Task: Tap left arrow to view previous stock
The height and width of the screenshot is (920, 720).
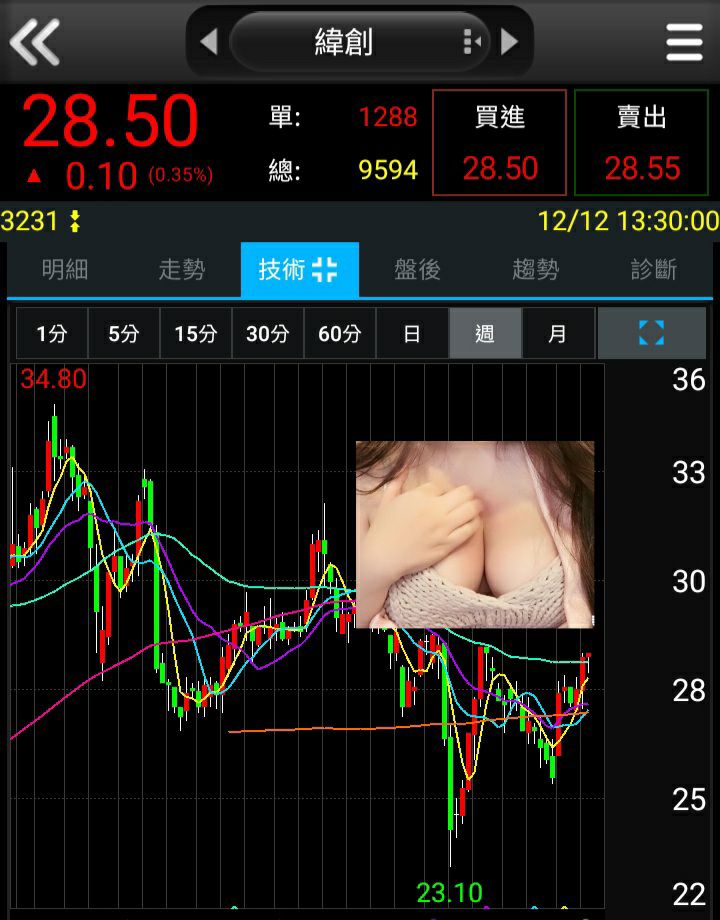Action: tap(210, 42)
